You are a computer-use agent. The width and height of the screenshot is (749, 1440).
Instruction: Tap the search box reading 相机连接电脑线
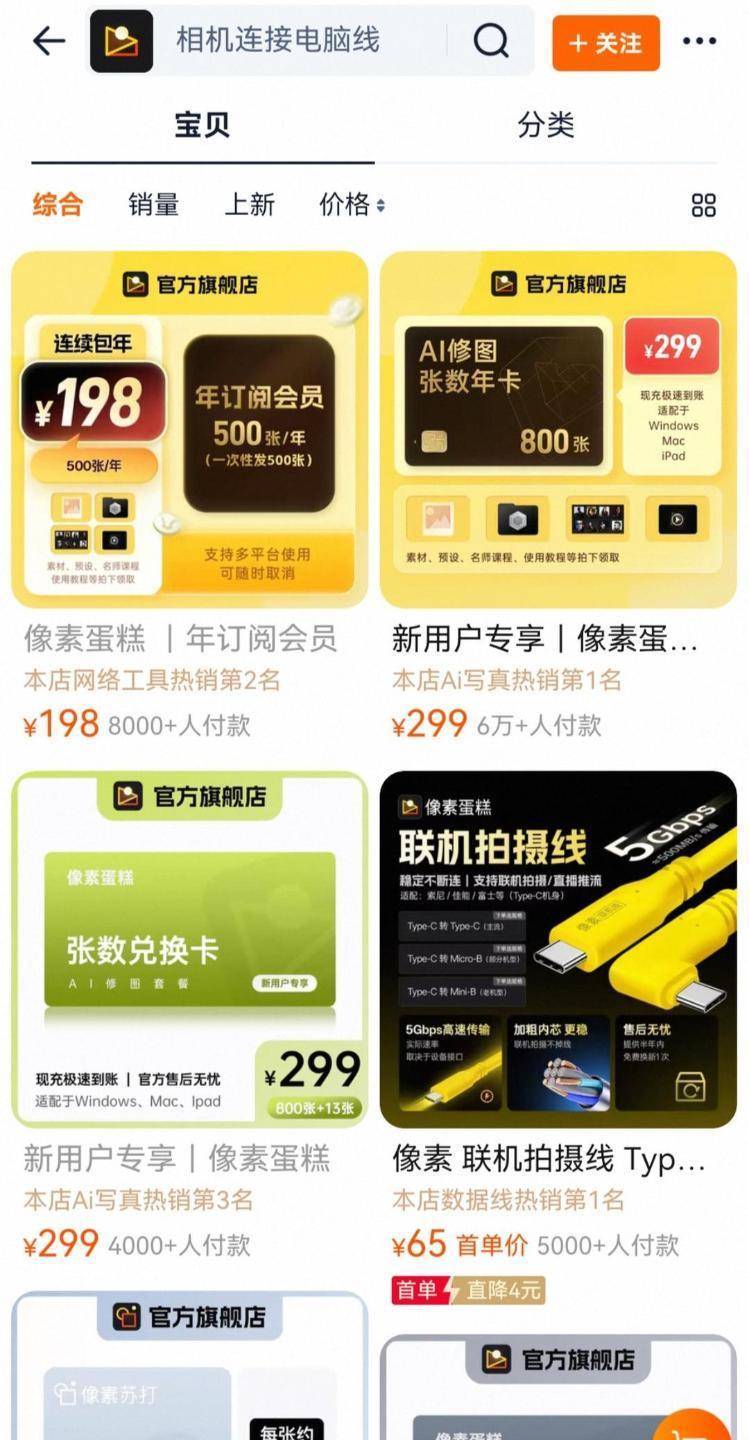300,41
